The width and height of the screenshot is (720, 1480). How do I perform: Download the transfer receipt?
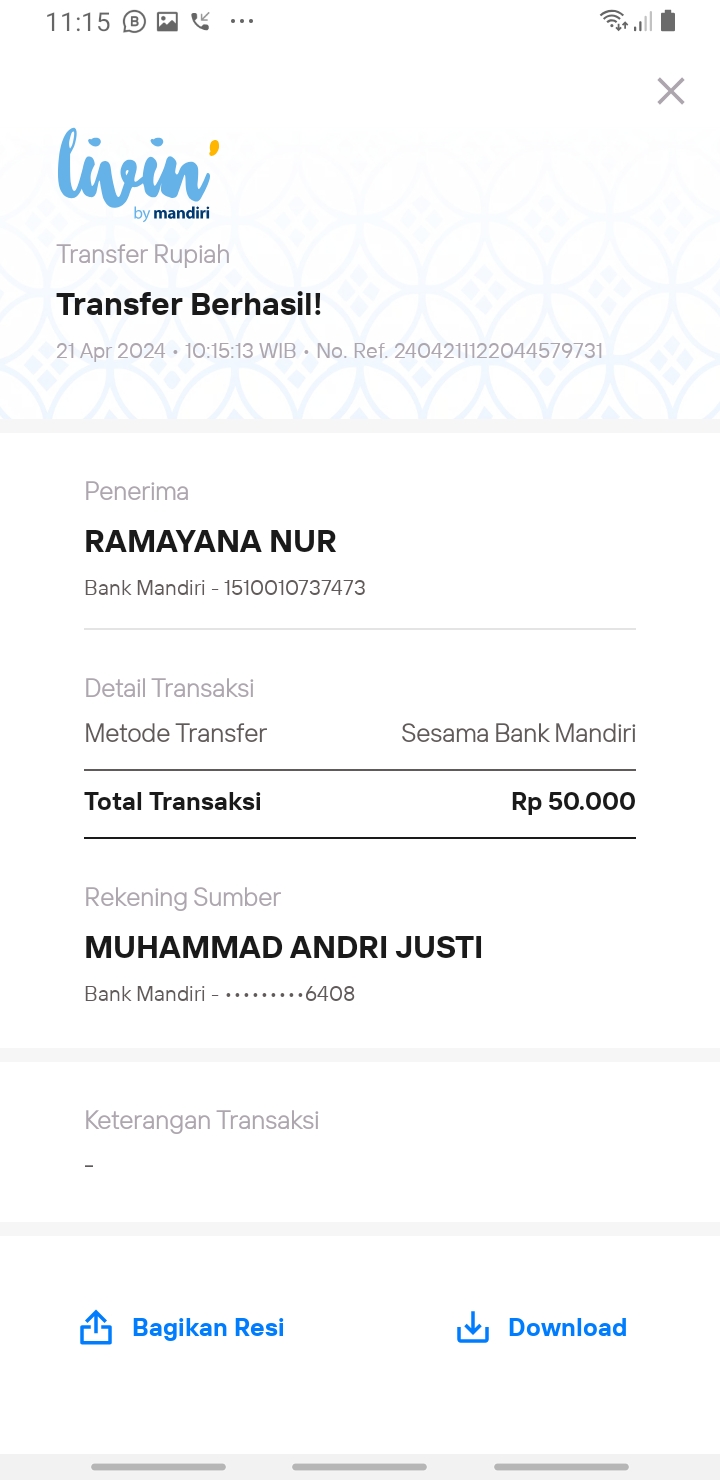coord(541,1327)
